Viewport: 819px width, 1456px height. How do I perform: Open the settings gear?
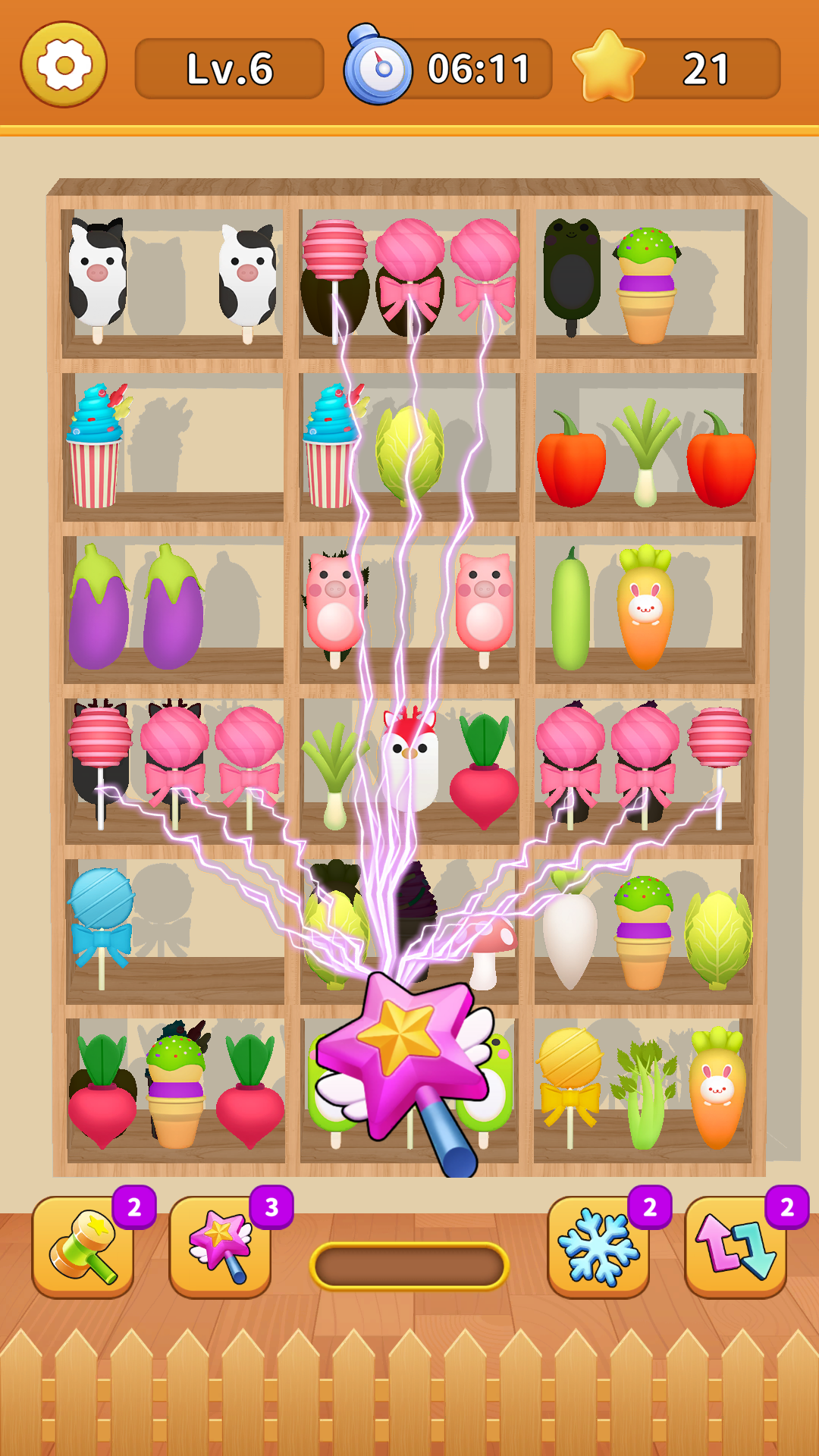coord(64,65)
